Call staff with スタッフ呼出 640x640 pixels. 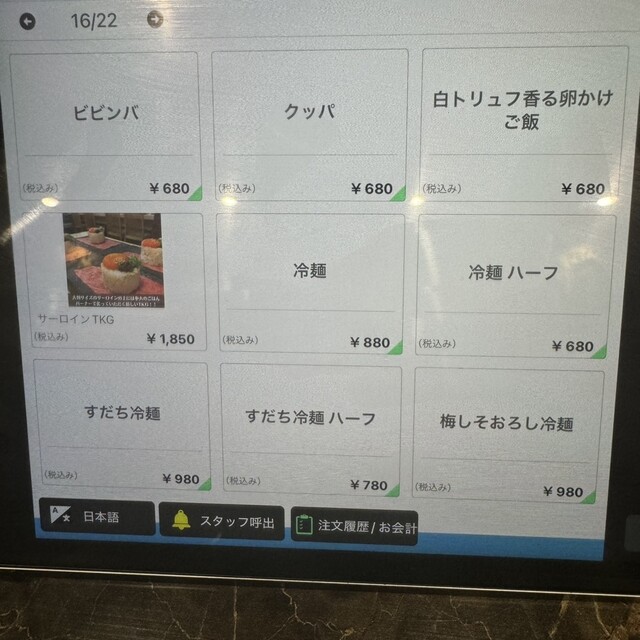tap(222, 522)
